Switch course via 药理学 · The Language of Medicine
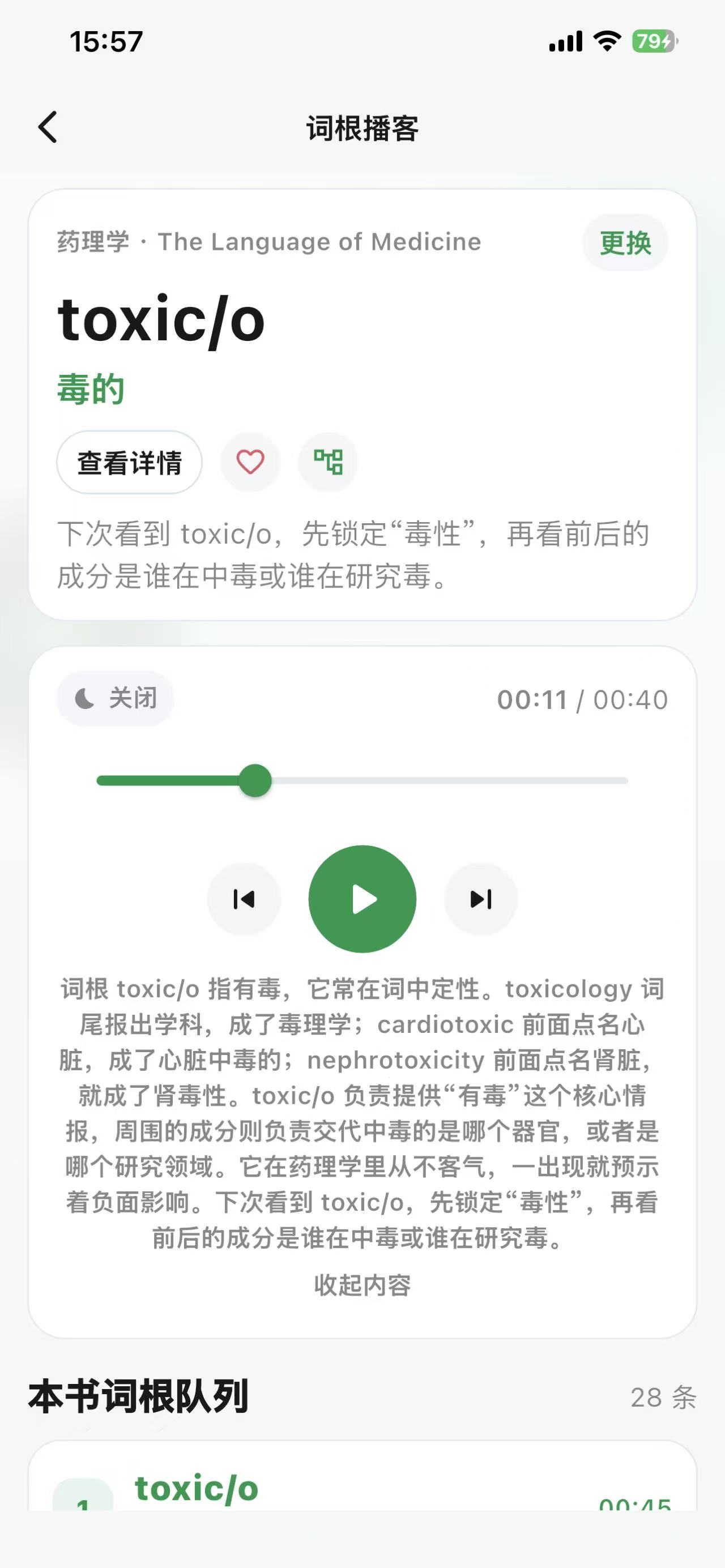The height and width of the screenshot is (1568, 725). tap(267, 242)
